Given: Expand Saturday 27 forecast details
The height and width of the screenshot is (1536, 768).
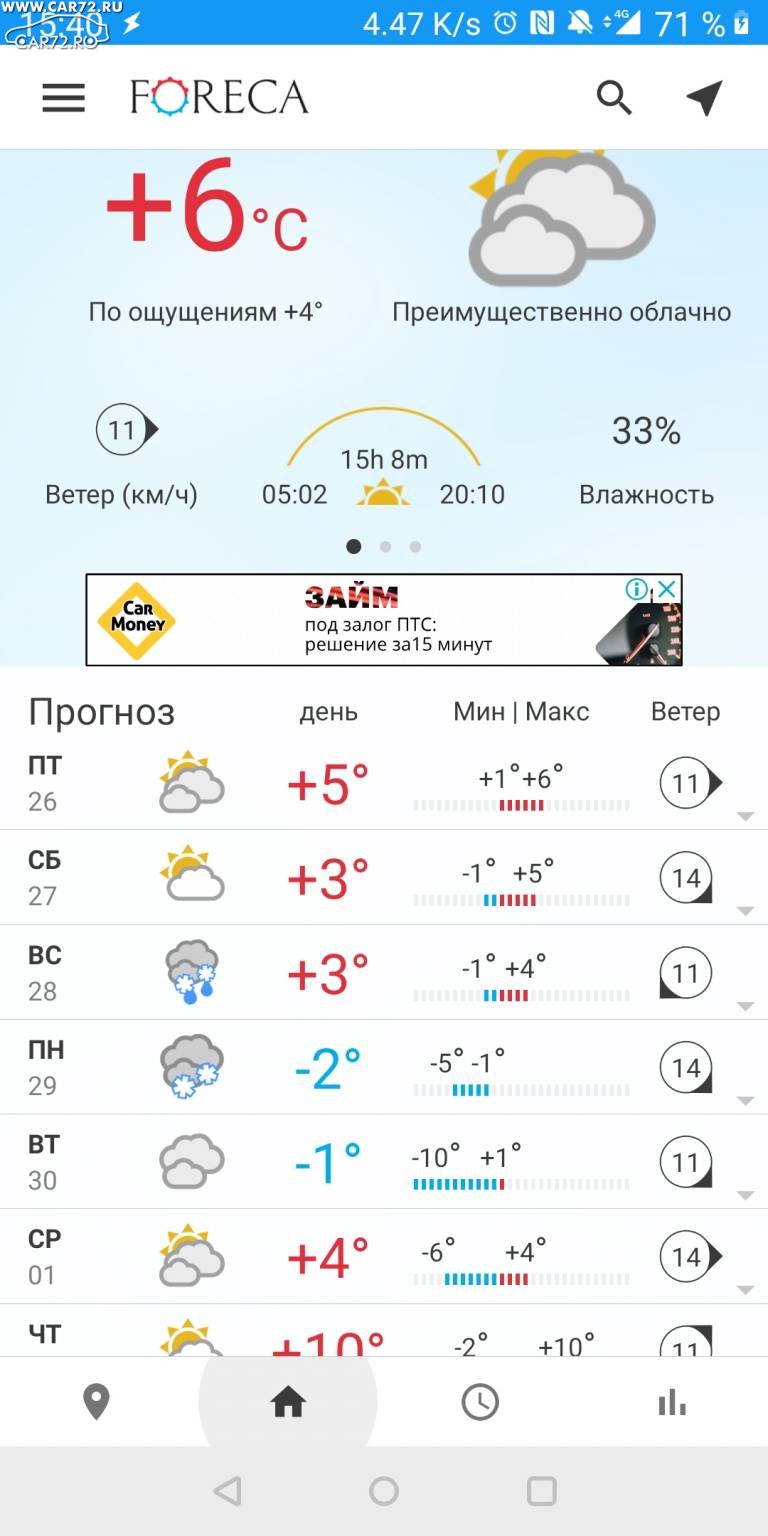Looking at the screenshot, I should tap(384, 877).
